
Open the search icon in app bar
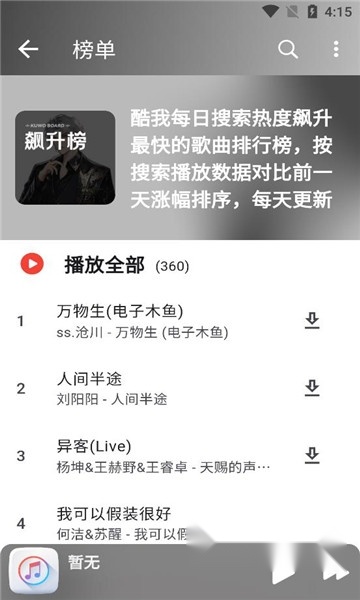tap(288, 49)
